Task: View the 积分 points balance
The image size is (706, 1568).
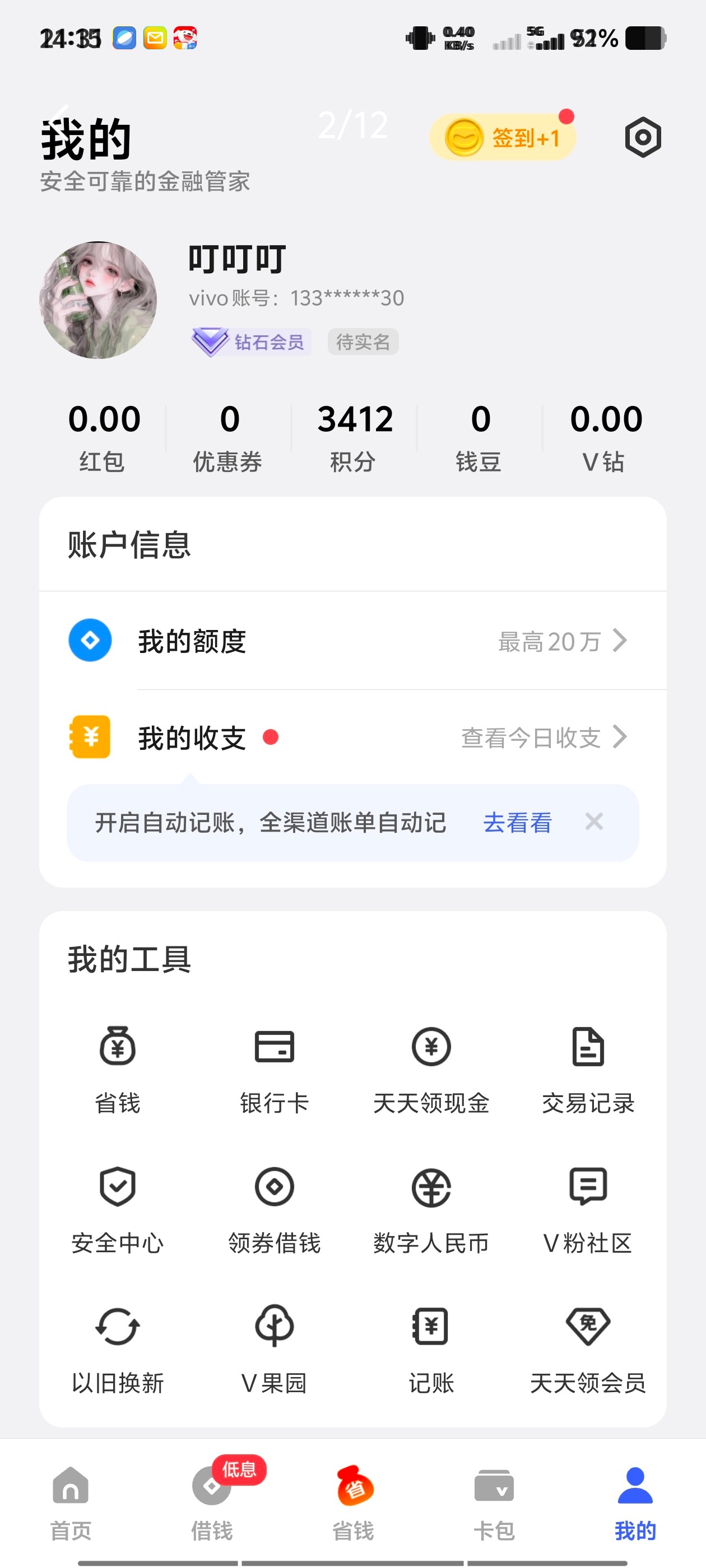Action: click(354, 436)
